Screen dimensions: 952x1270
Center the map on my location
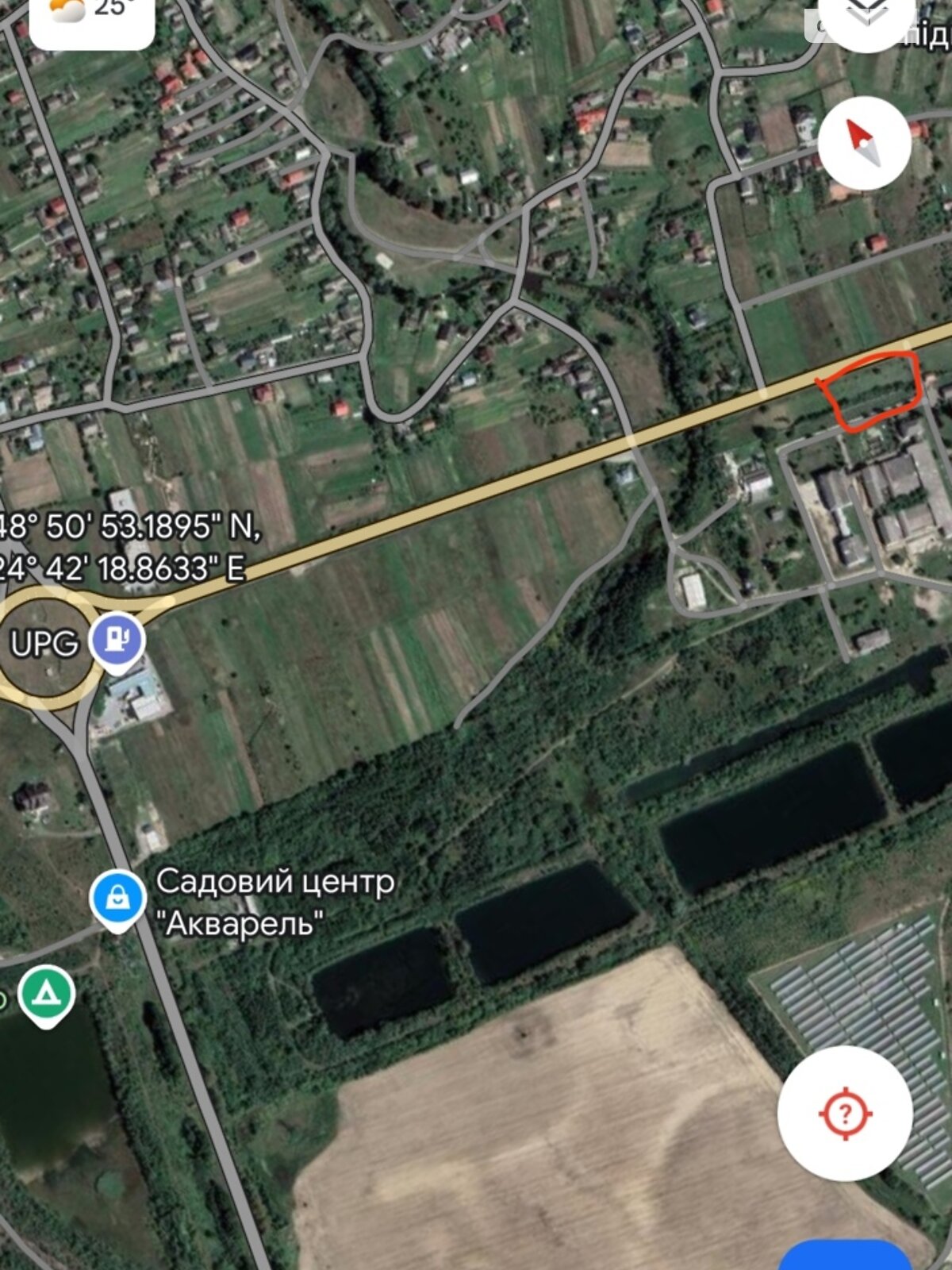(845, 1114)
